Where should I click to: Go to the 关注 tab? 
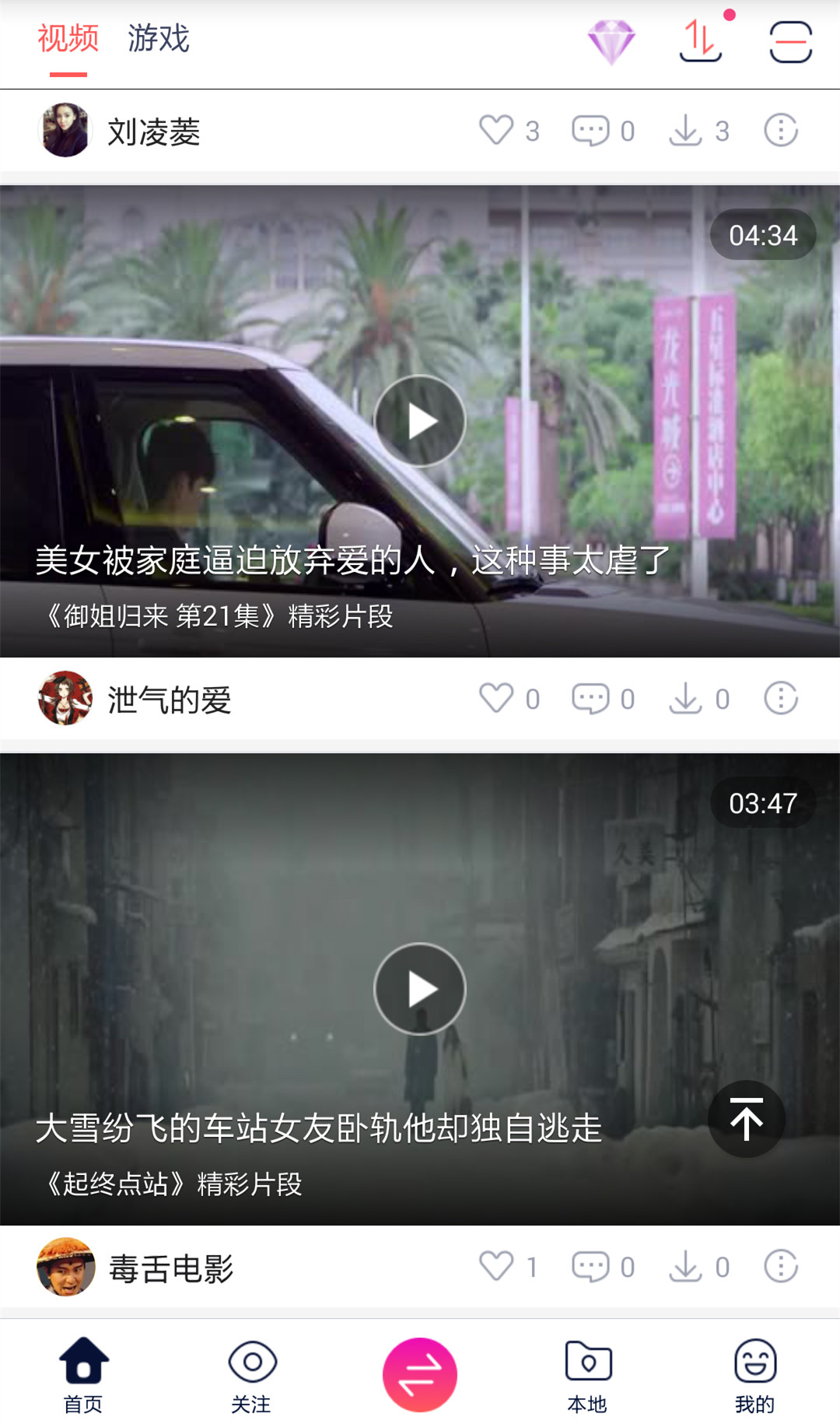pos(252,1374)
